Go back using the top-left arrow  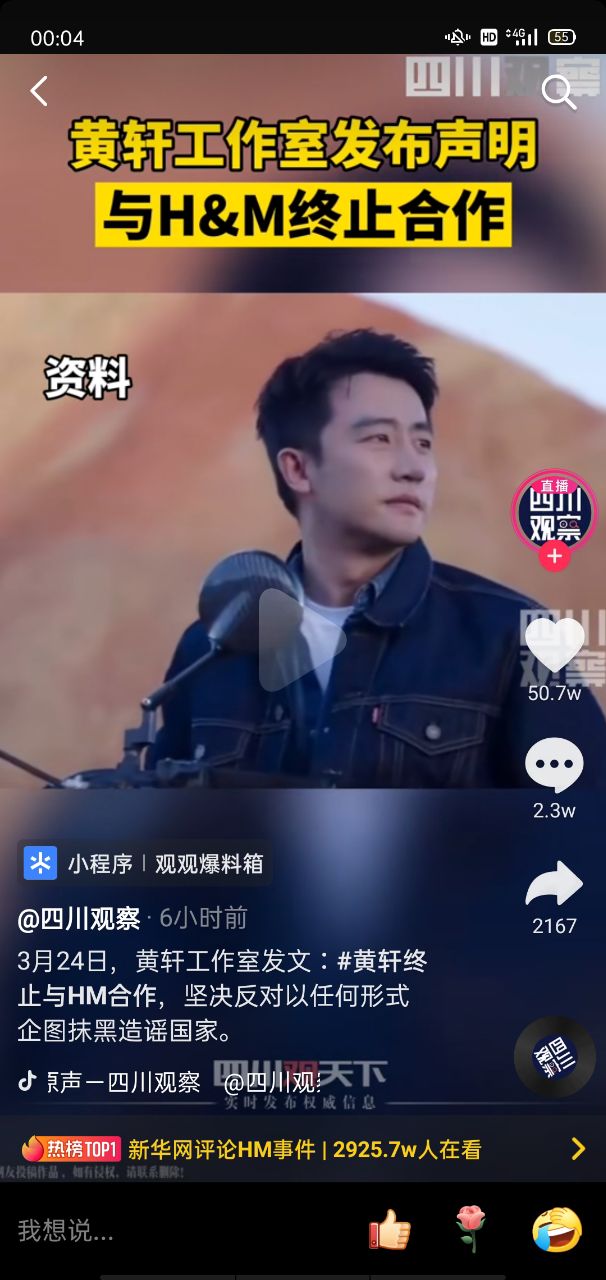[39, 92]
